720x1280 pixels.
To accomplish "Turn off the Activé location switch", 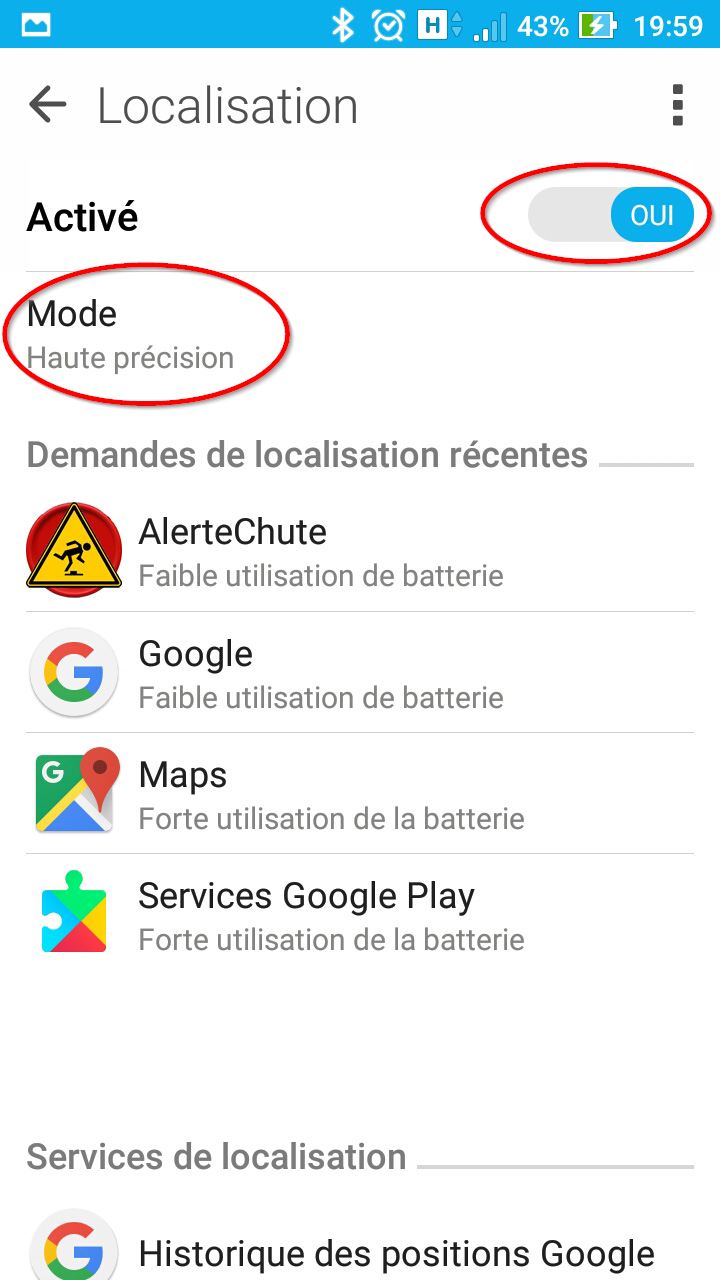I will tap(611, 215).
